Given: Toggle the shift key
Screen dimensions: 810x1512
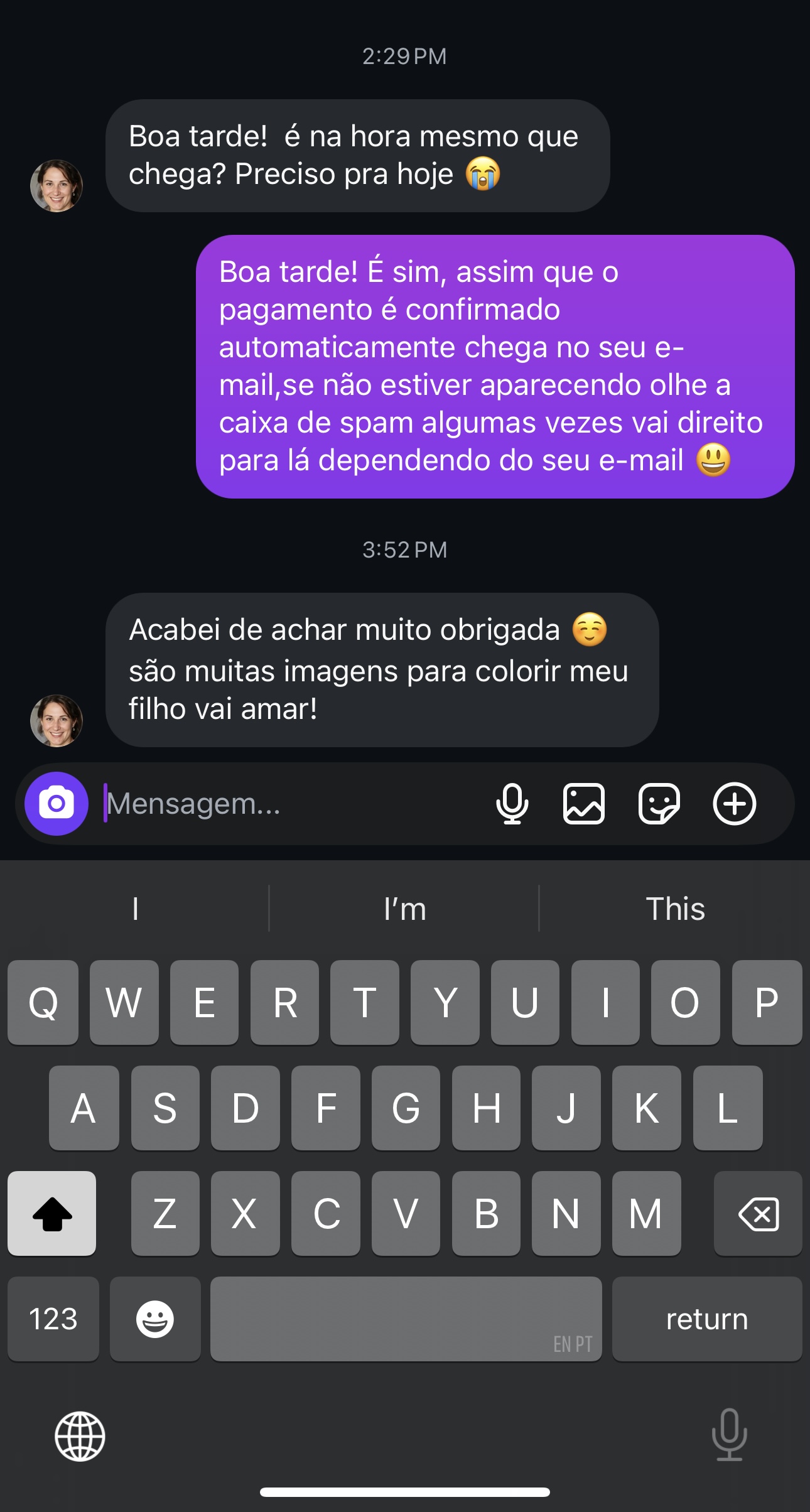Looking at the screenshot, I should 52,1214.
